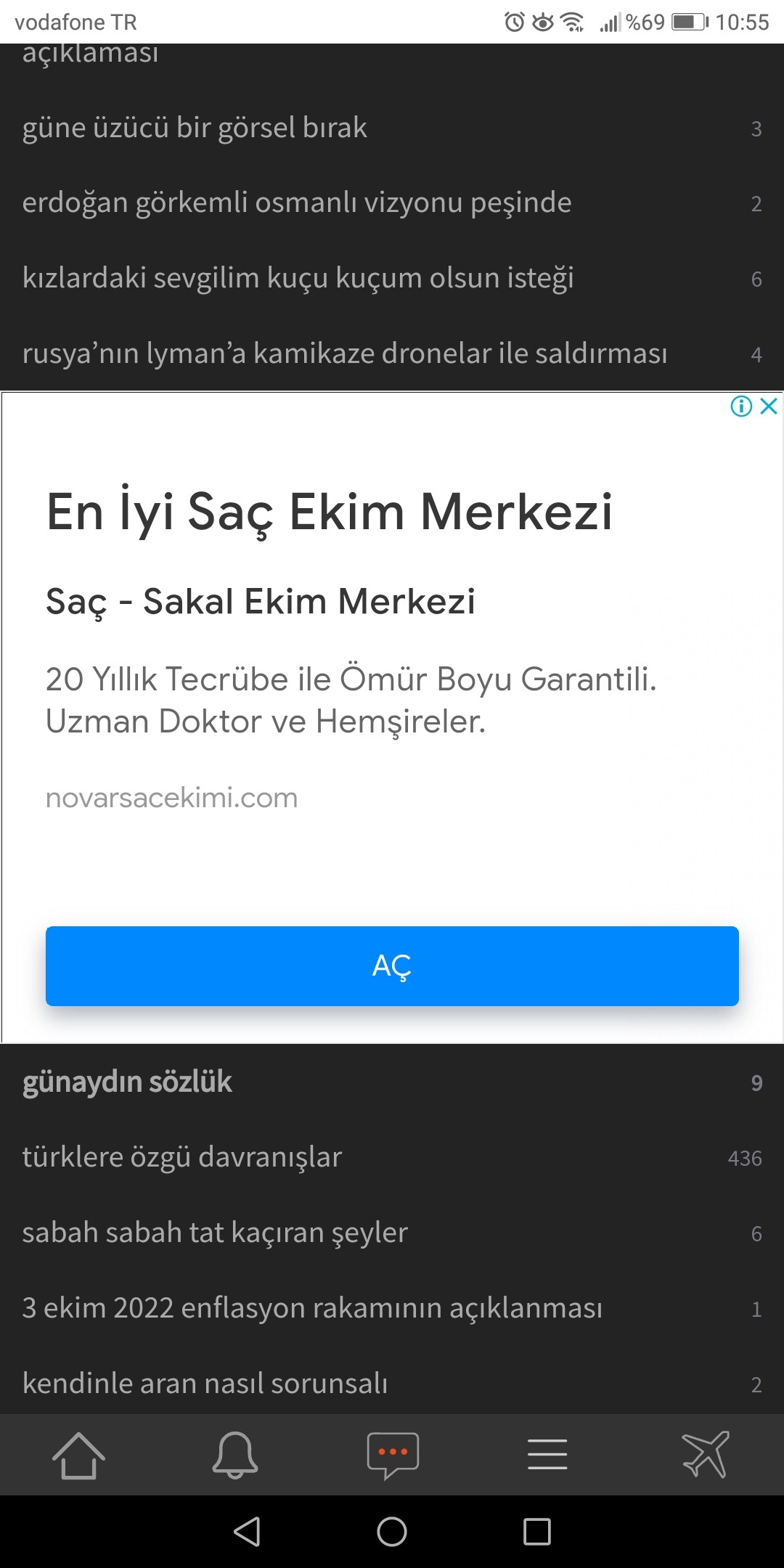Open the ad info icon
The height and width of the screenshot is (1568, 784).
741,406
